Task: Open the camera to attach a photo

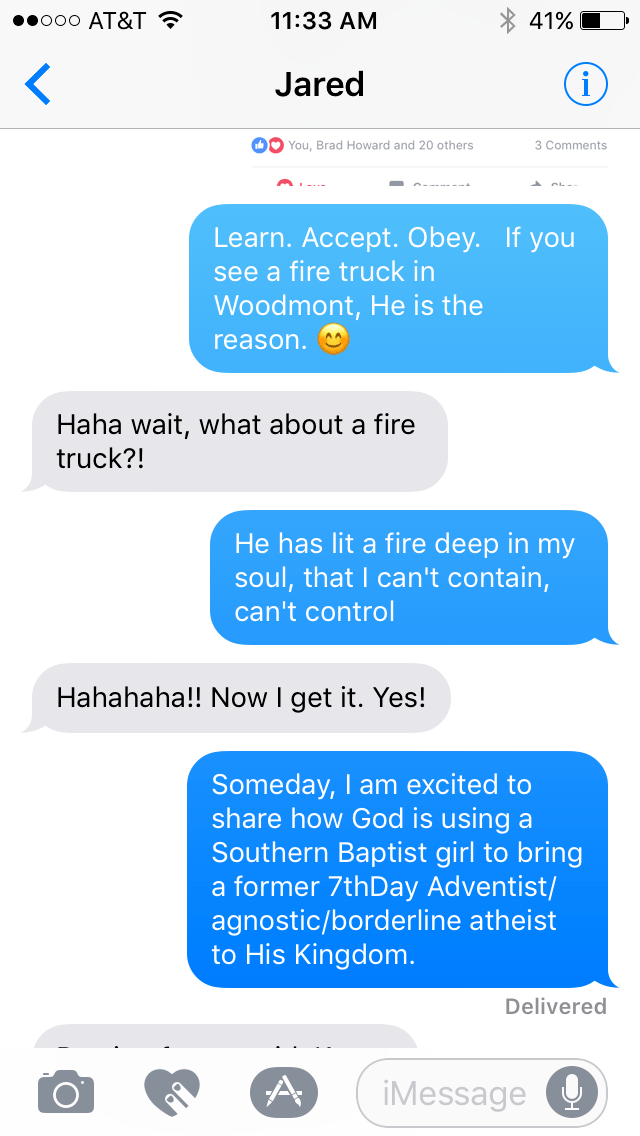Action: tap(66, 1092)
